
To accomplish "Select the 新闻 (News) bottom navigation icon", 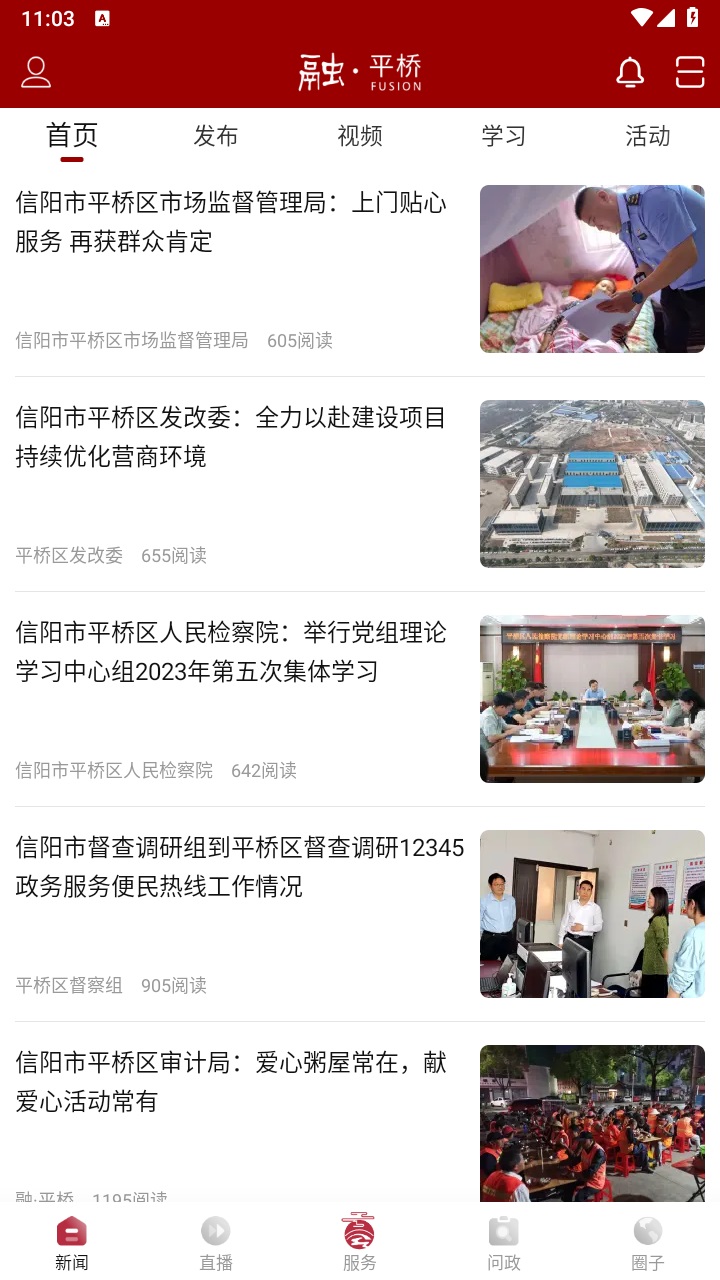I will [72, 1240].
